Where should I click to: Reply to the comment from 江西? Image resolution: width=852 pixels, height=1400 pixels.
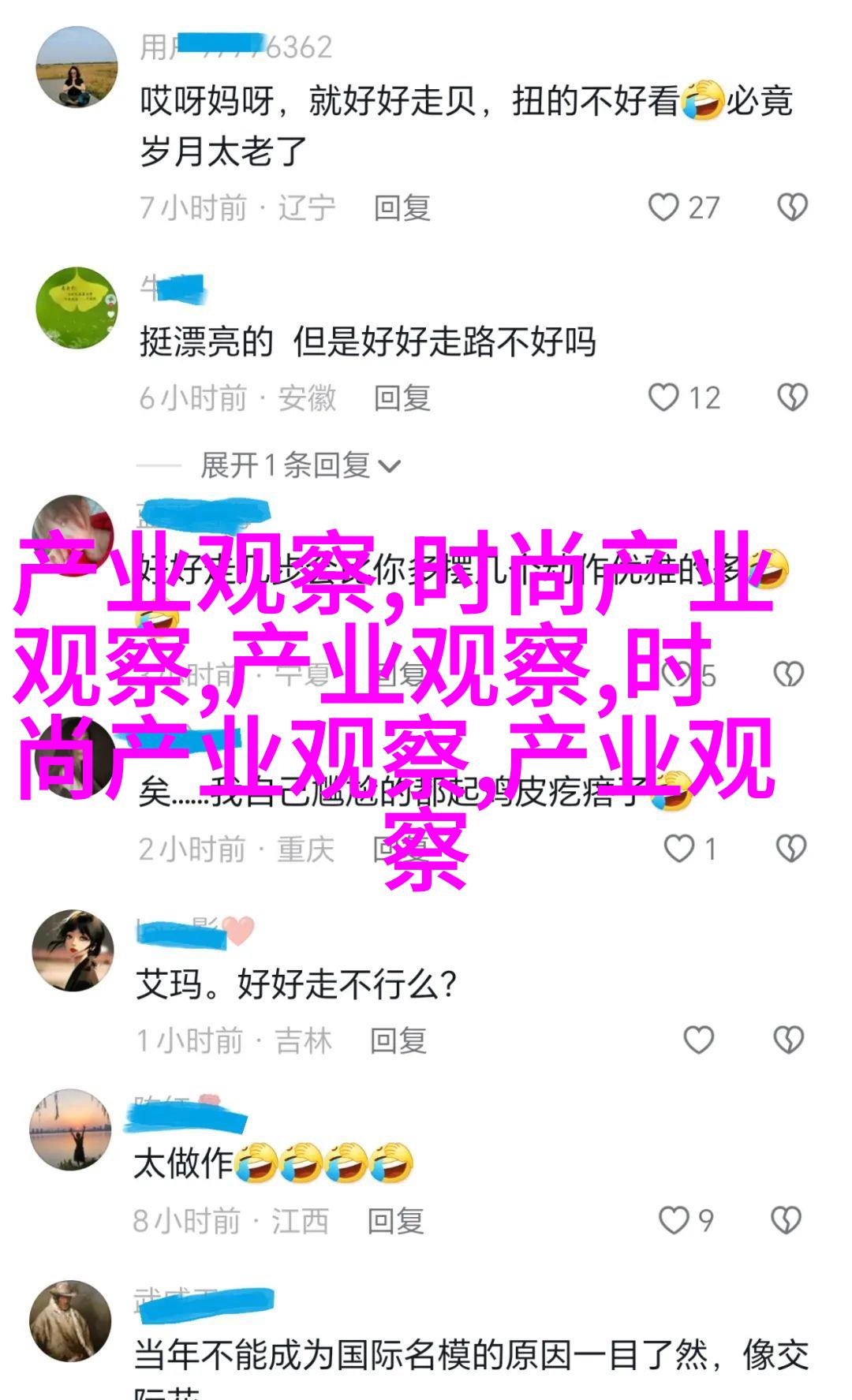(395, 1222)
